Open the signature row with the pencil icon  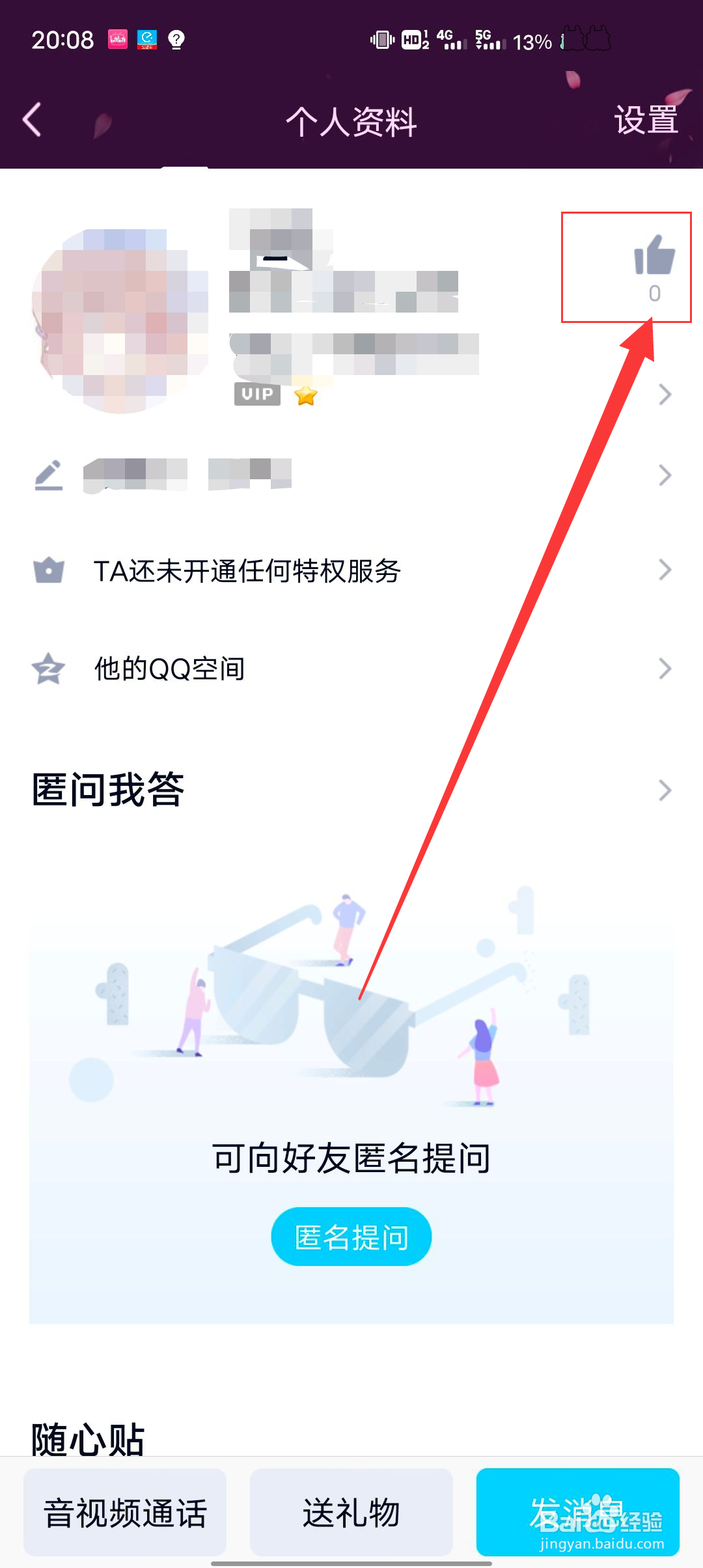coord(351,475)
